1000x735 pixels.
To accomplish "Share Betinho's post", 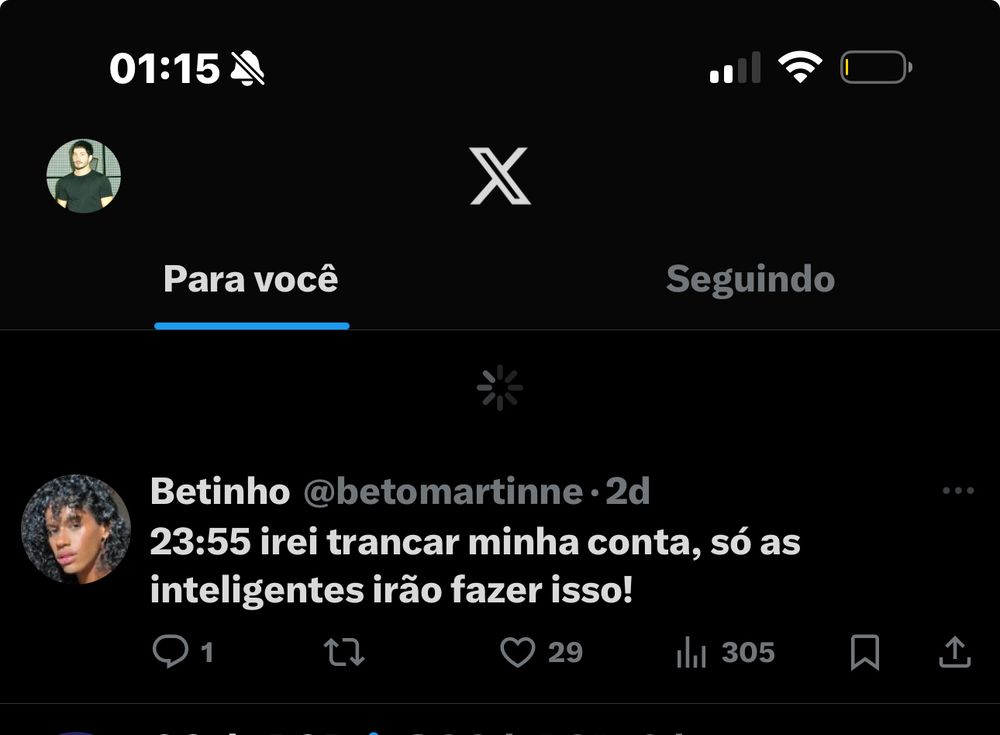I will click(x=955, y=653).
